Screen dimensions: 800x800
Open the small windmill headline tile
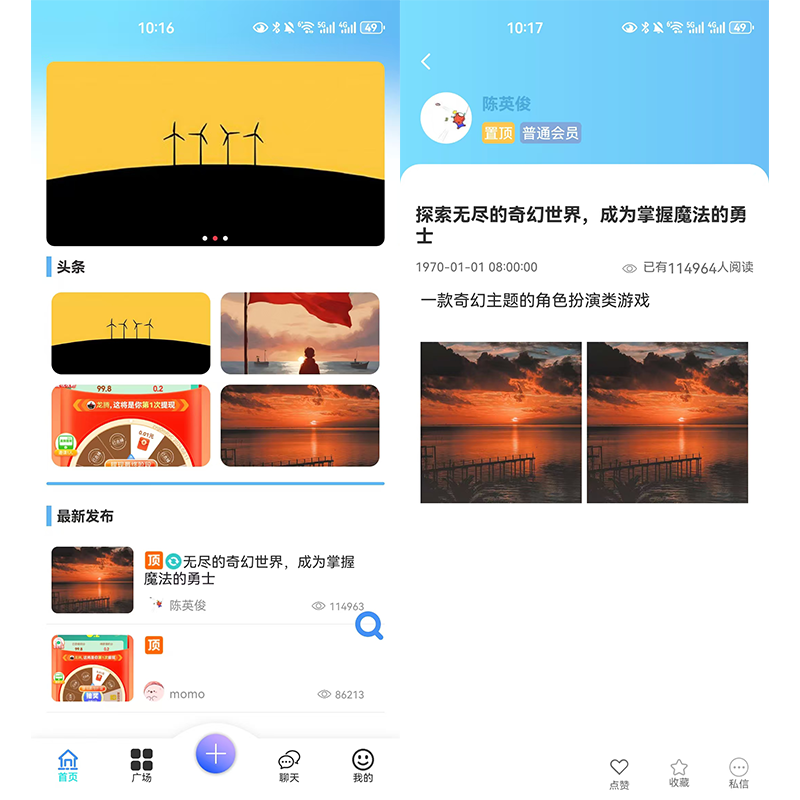tap(131, 333)
